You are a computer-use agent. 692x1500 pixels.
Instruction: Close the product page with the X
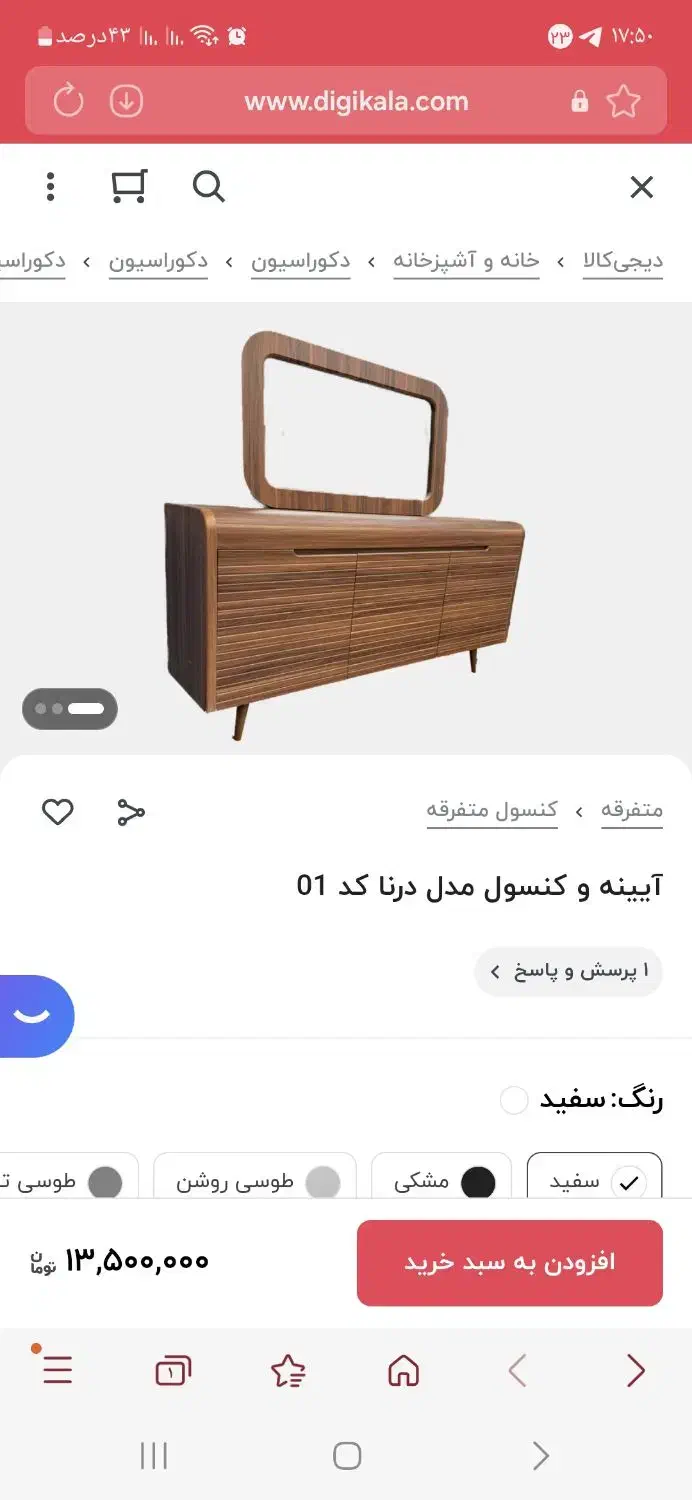click(x=641, y=187)
